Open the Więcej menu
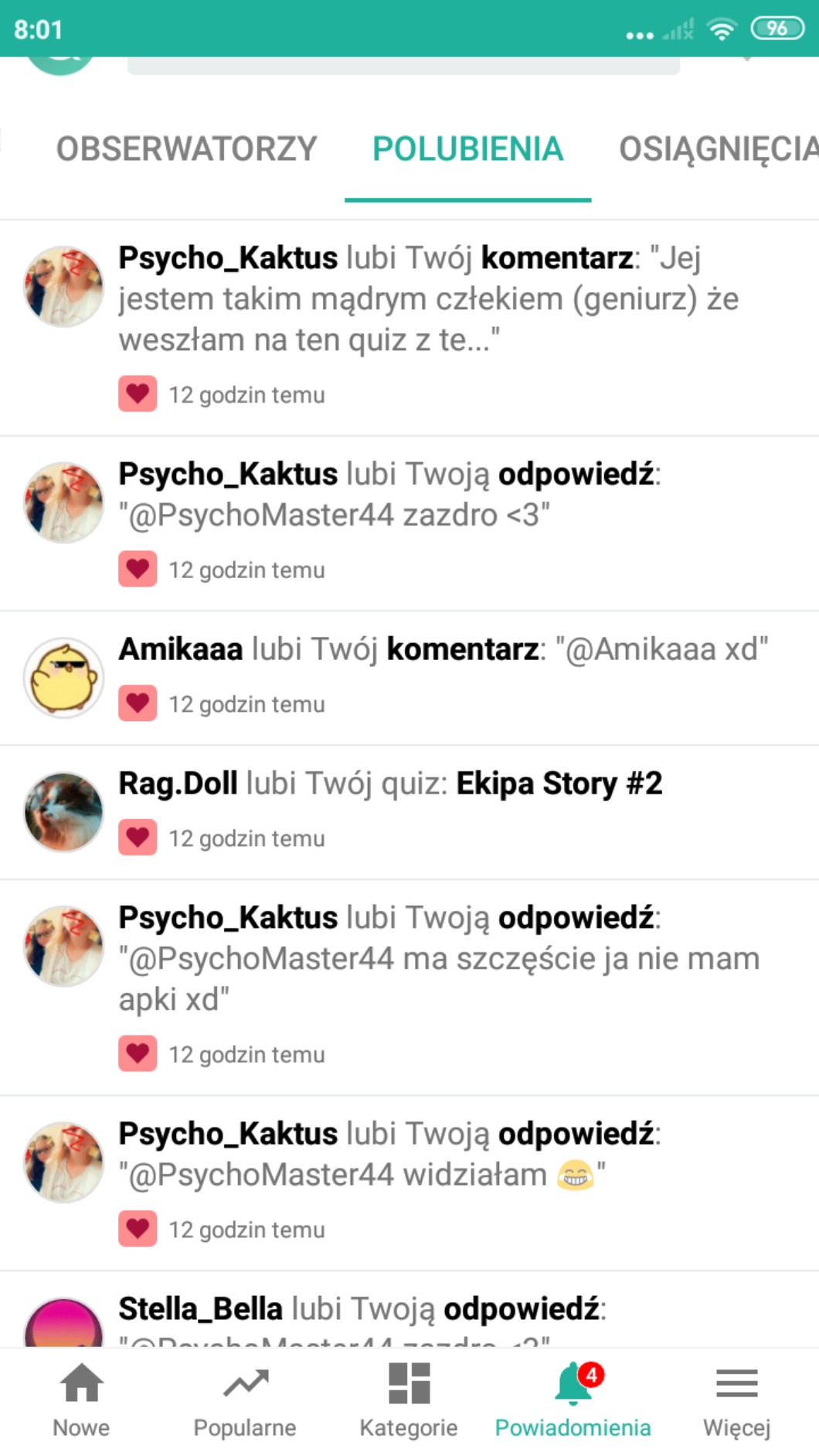The image size is (819, 1456). pyautogui.click(x=736, y=1400)
